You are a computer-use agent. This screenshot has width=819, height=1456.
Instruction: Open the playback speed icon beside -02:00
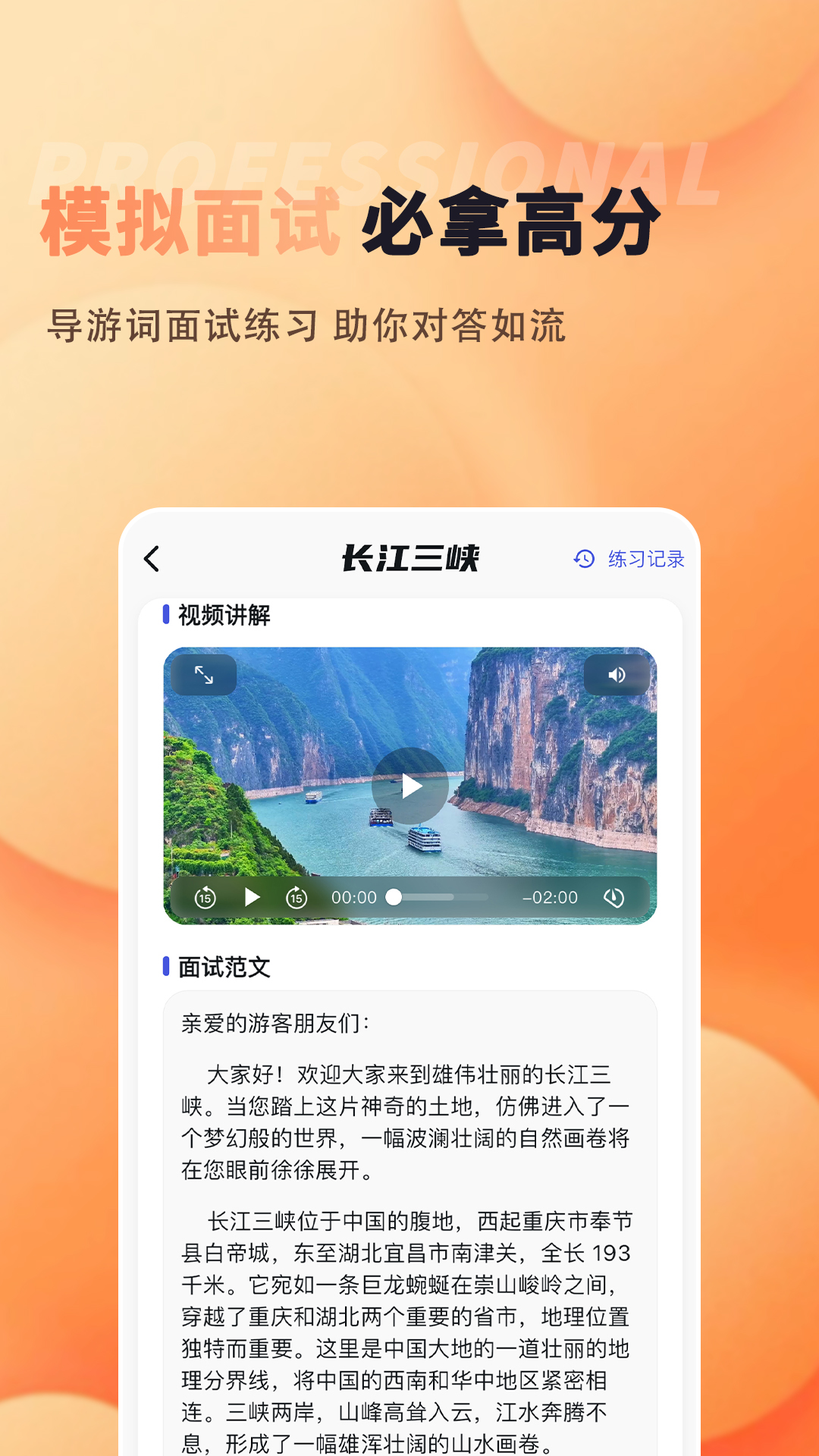pos(613,897)
